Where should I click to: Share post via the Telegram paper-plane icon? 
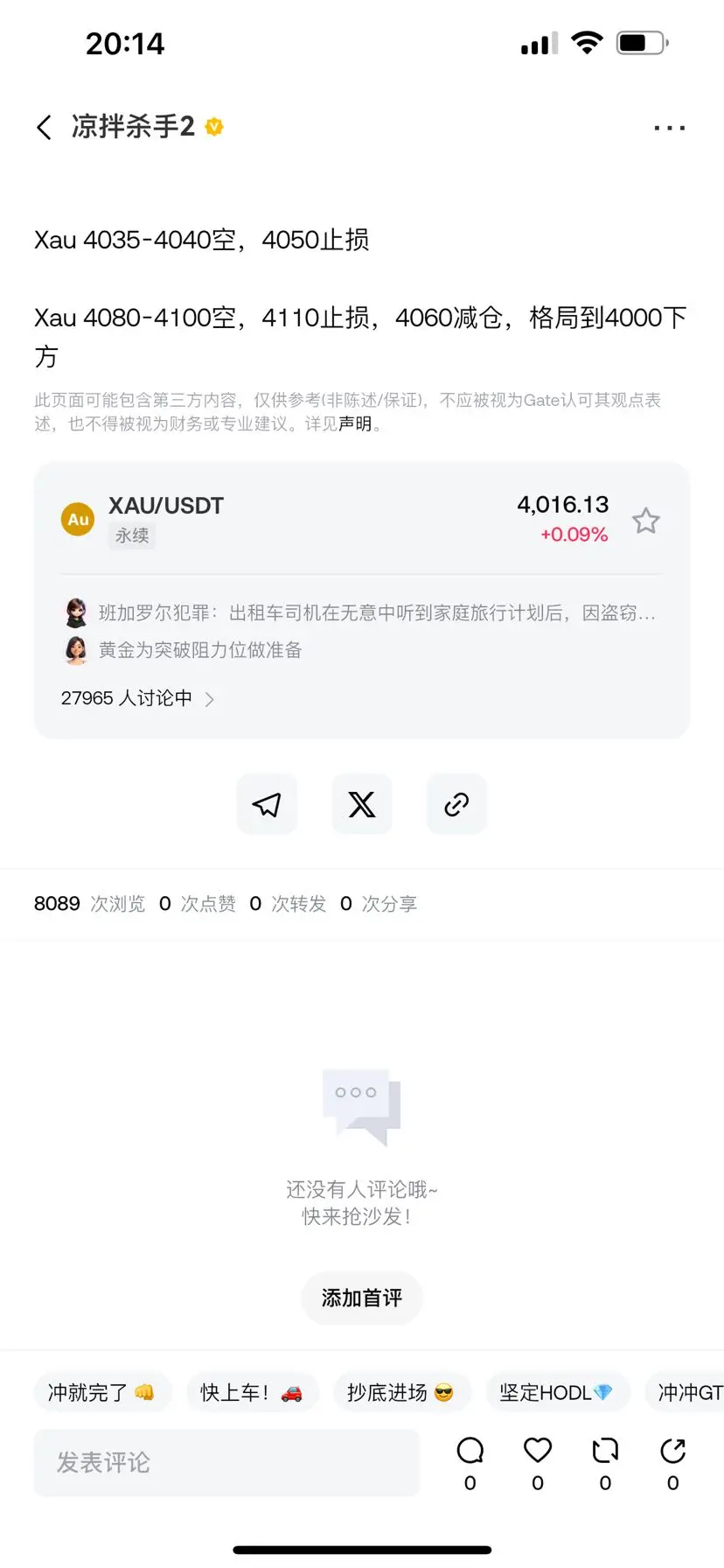[x=268, y=804]
